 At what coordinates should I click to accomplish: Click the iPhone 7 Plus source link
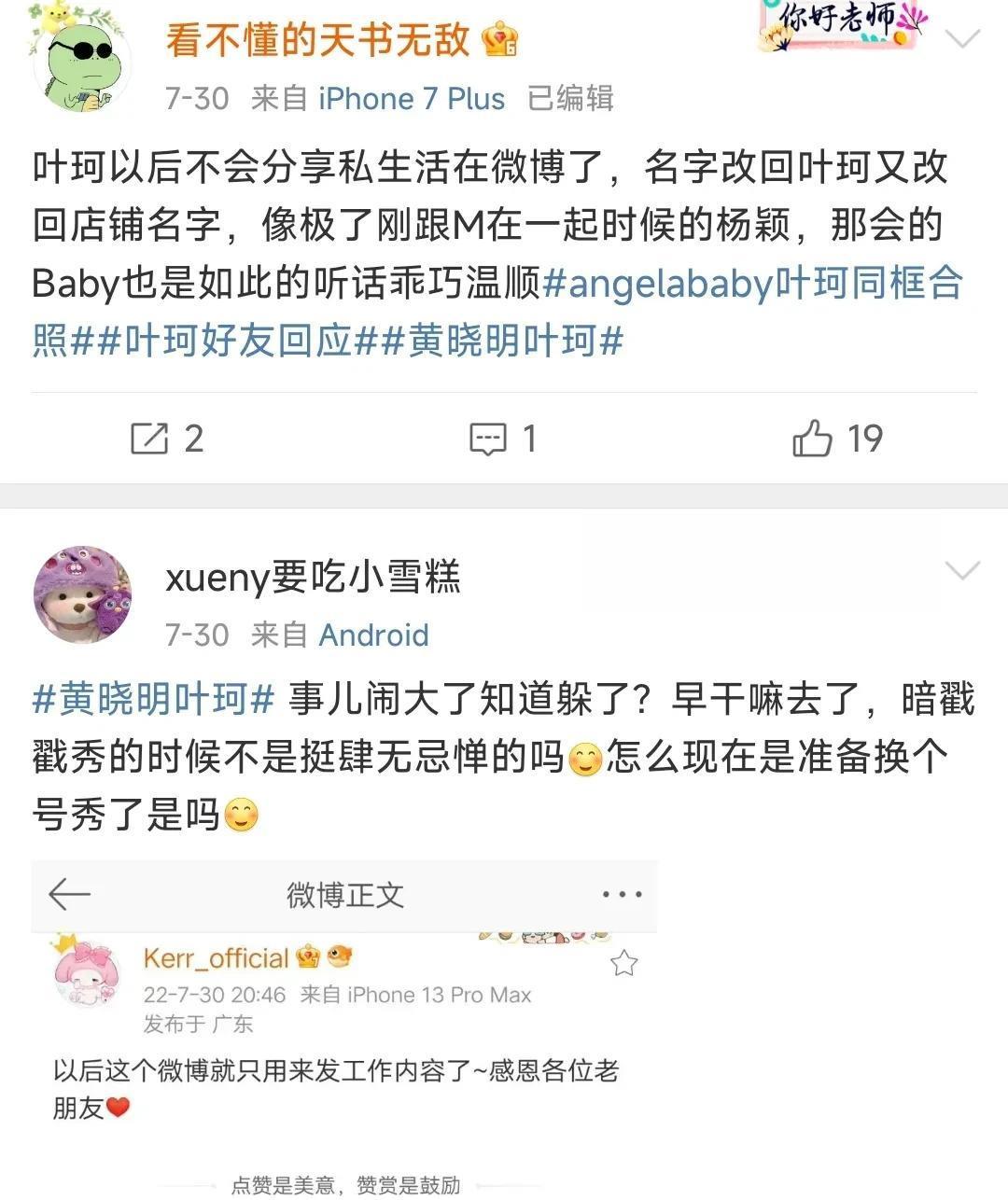point(411,98)
